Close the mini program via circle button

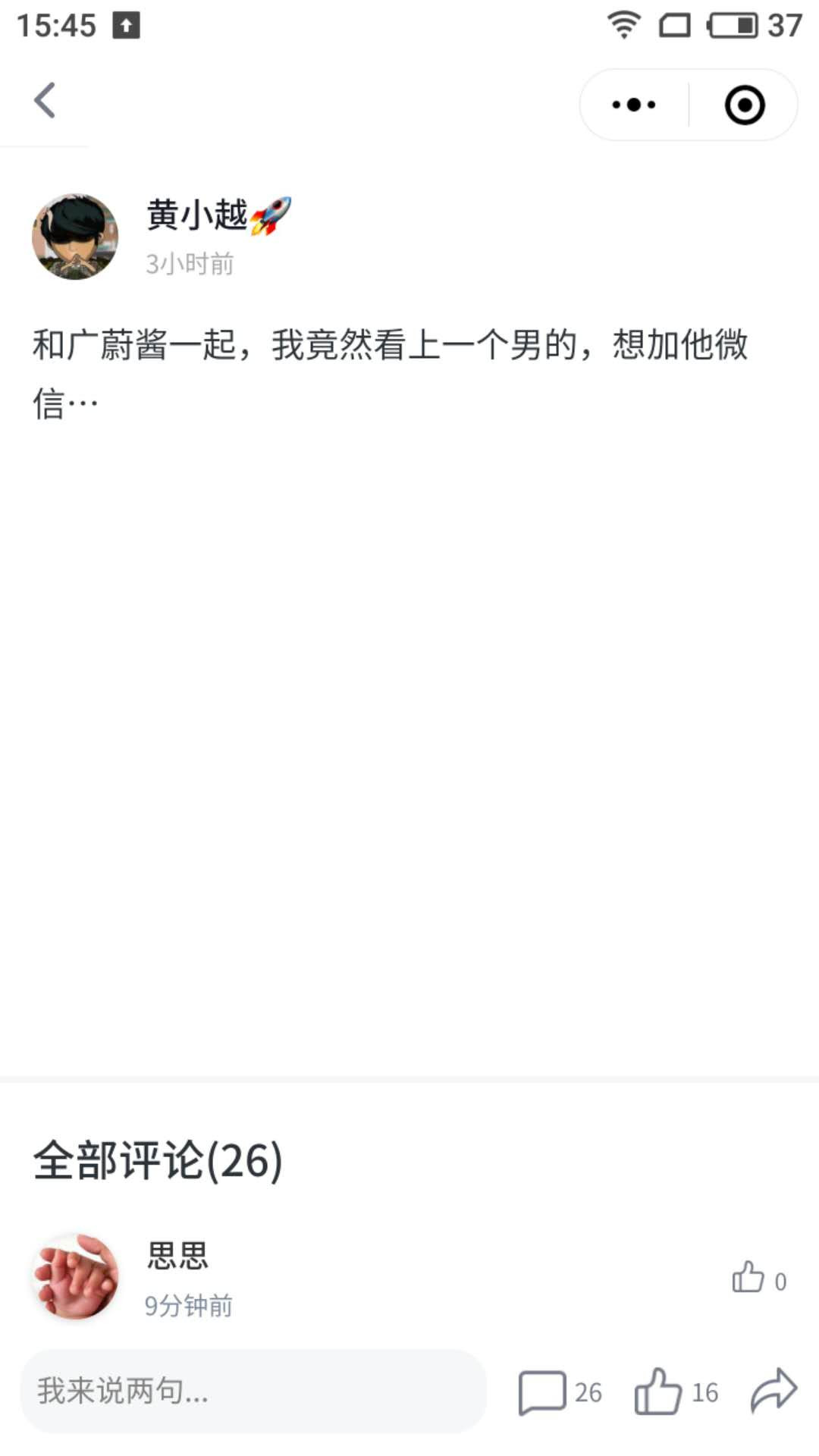(744, 105)
